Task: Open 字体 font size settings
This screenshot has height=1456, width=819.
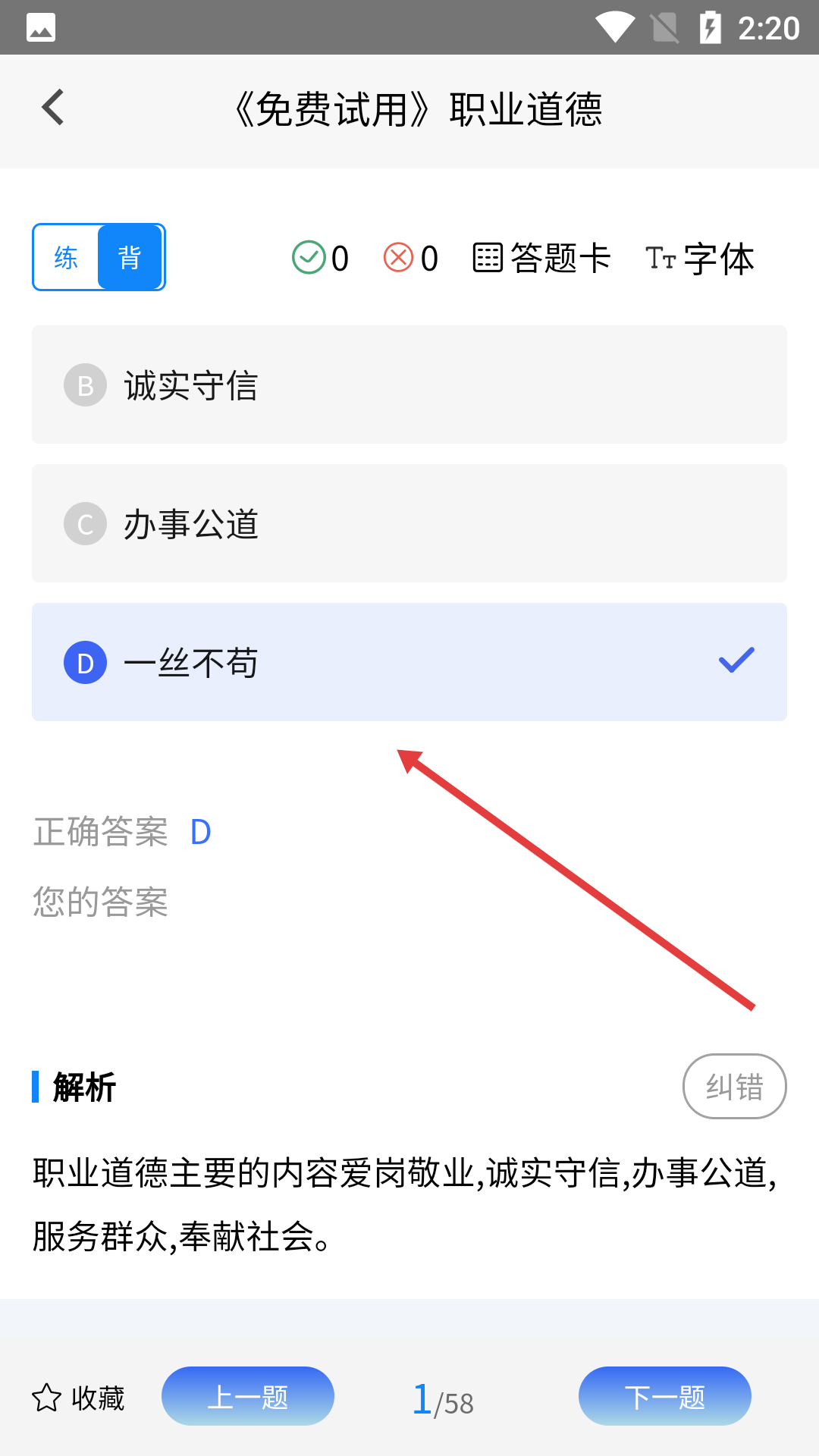Action: (x=699, y=259)
